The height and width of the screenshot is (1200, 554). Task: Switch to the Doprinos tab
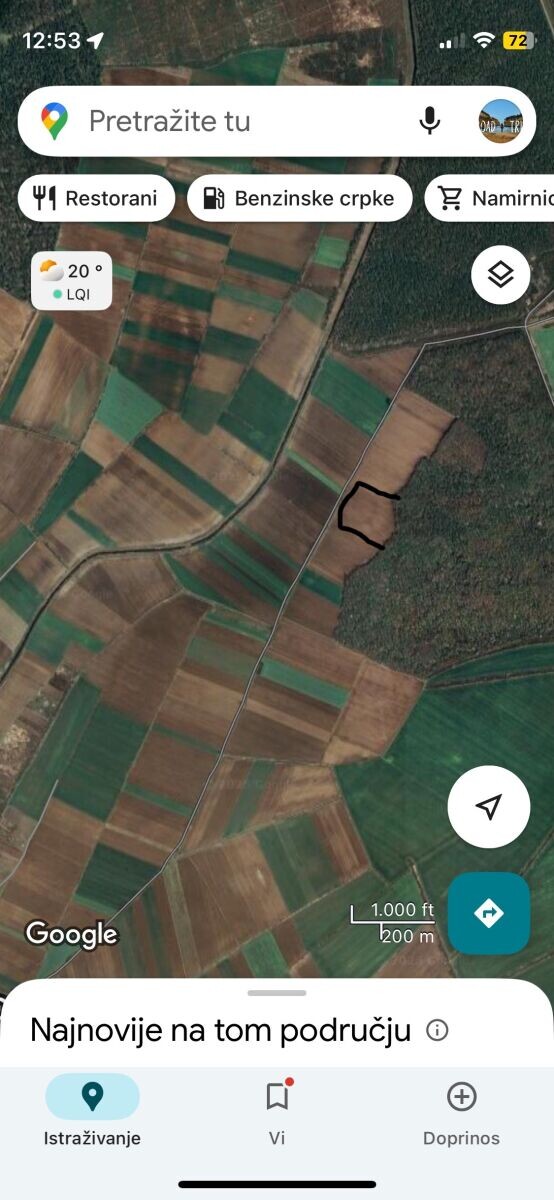pos(461,1111)
